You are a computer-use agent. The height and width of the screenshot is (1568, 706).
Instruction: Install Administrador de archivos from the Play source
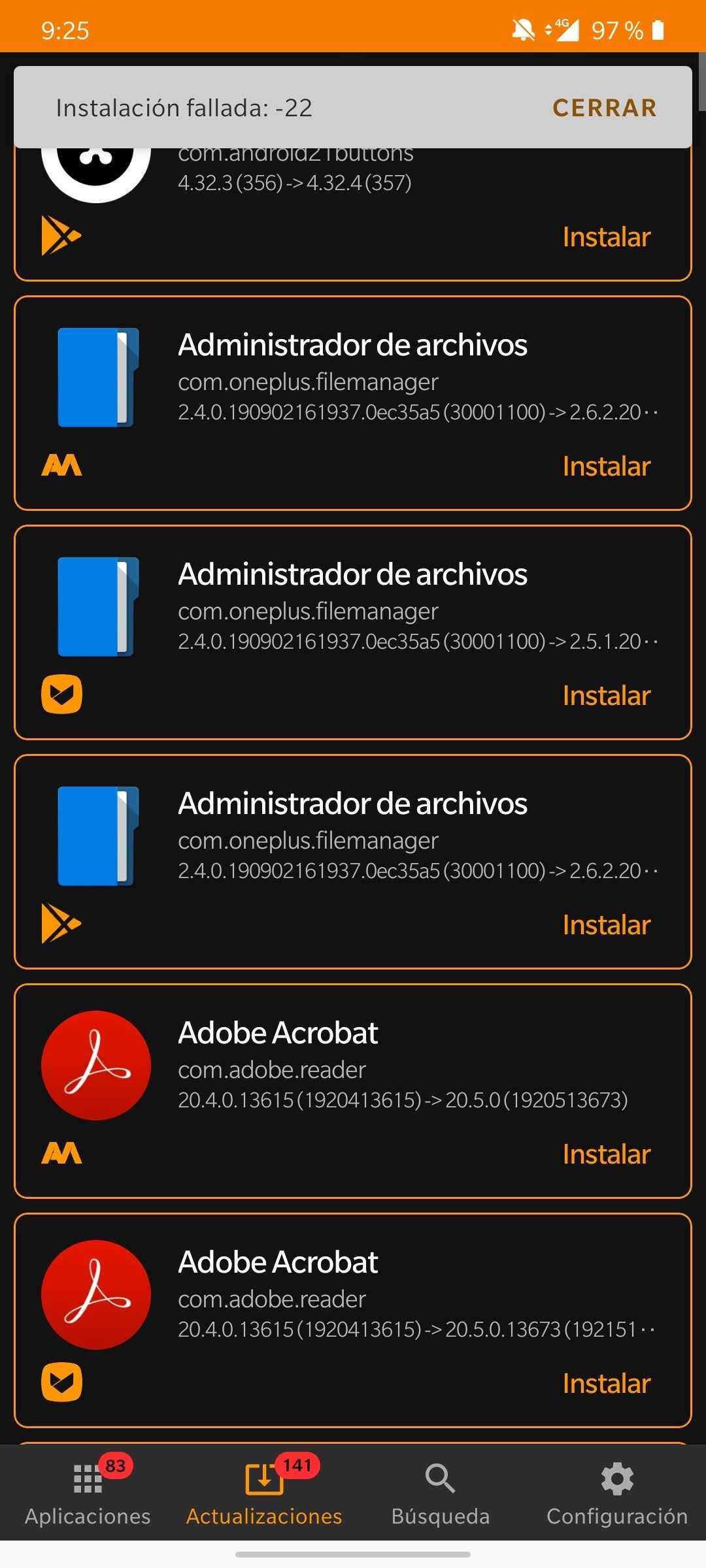coord(606,925)
